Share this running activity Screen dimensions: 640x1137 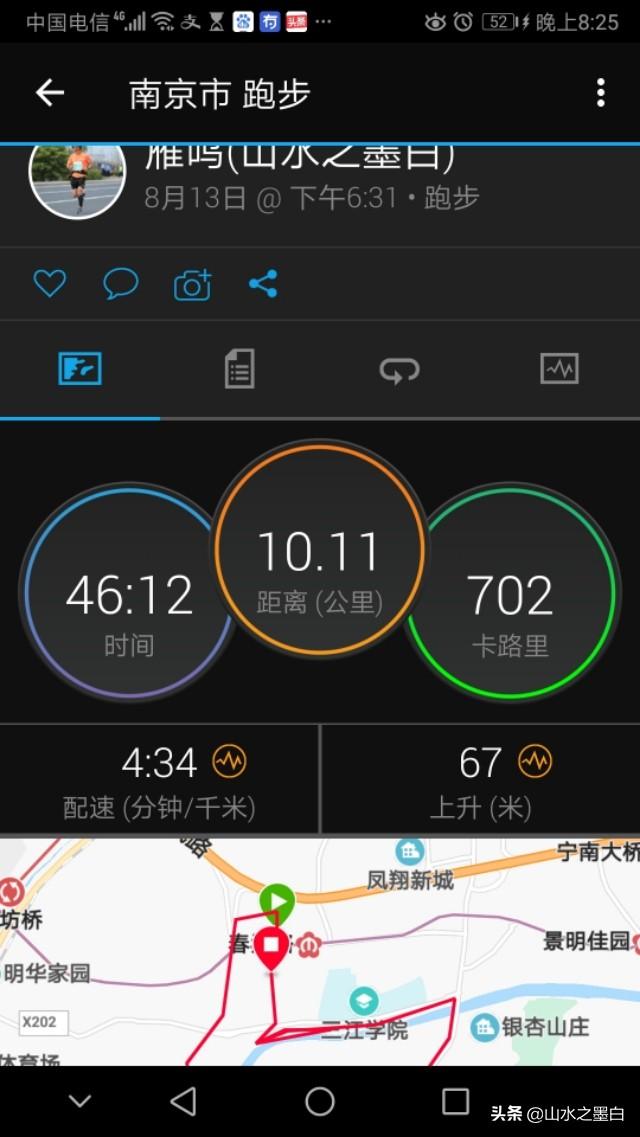[263, 284]
